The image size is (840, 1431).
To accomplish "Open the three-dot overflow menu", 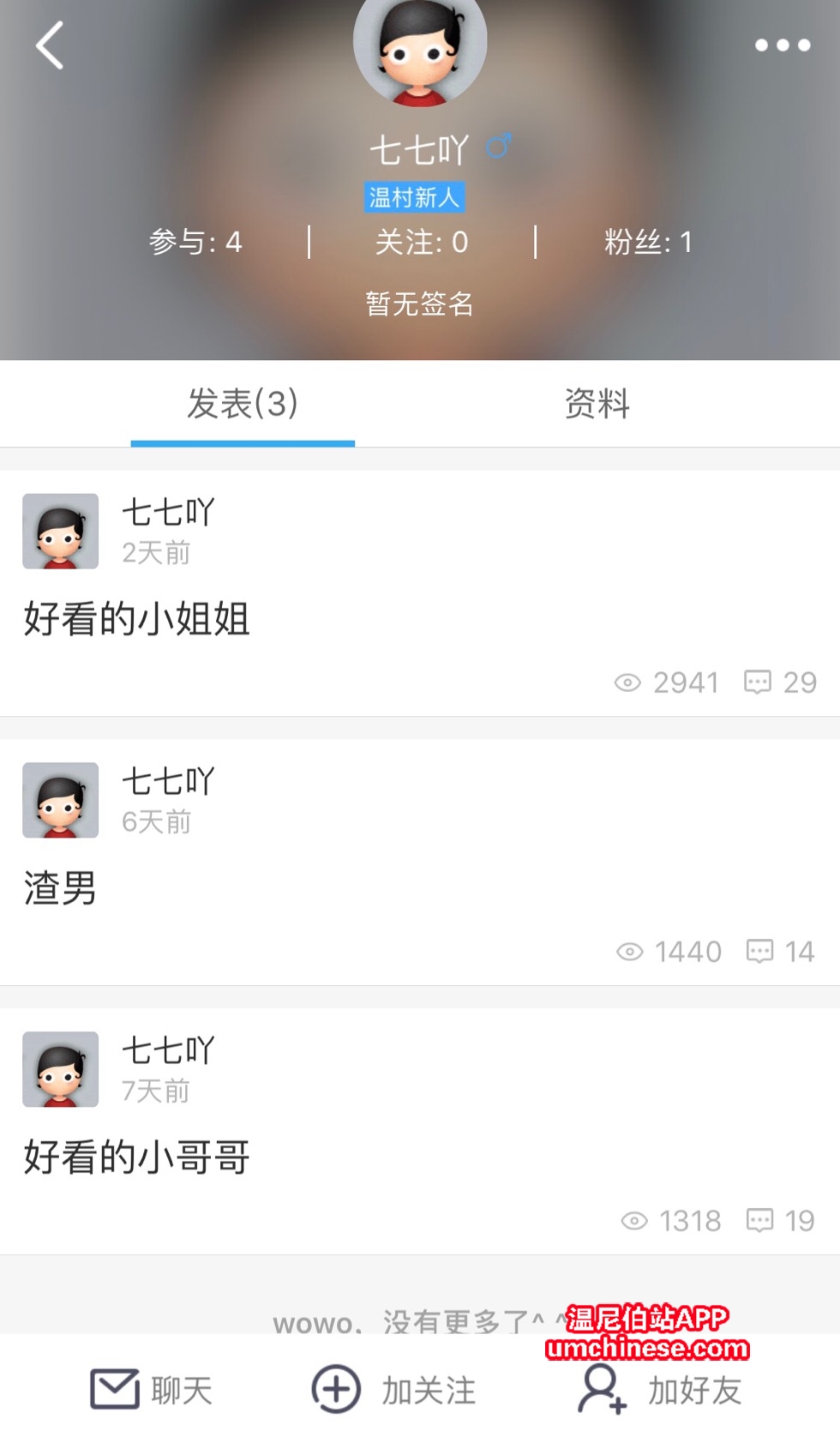I will pos(782,45).
